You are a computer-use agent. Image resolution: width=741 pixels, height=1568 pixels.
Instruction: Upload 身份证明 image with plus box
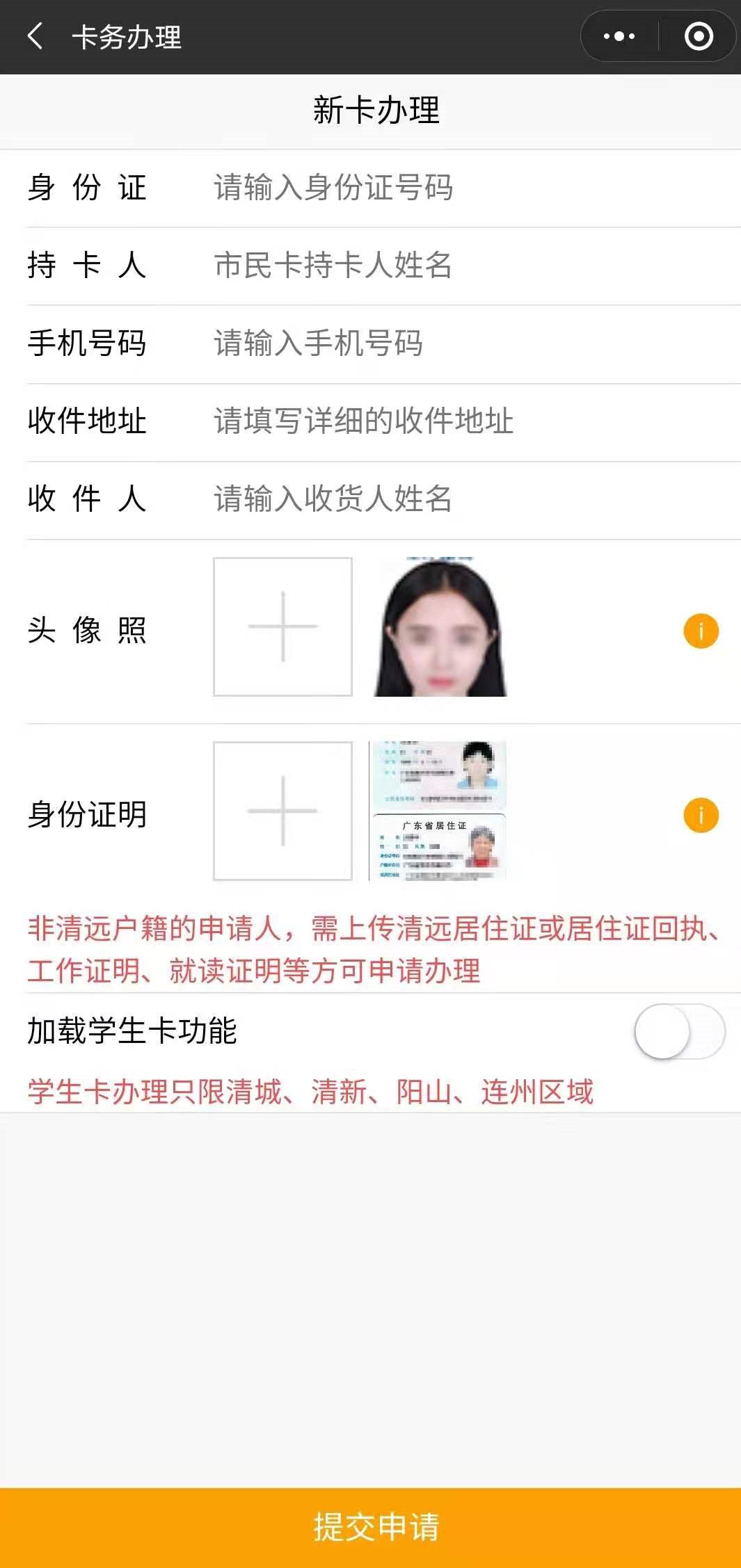click(x=282, y=811)
